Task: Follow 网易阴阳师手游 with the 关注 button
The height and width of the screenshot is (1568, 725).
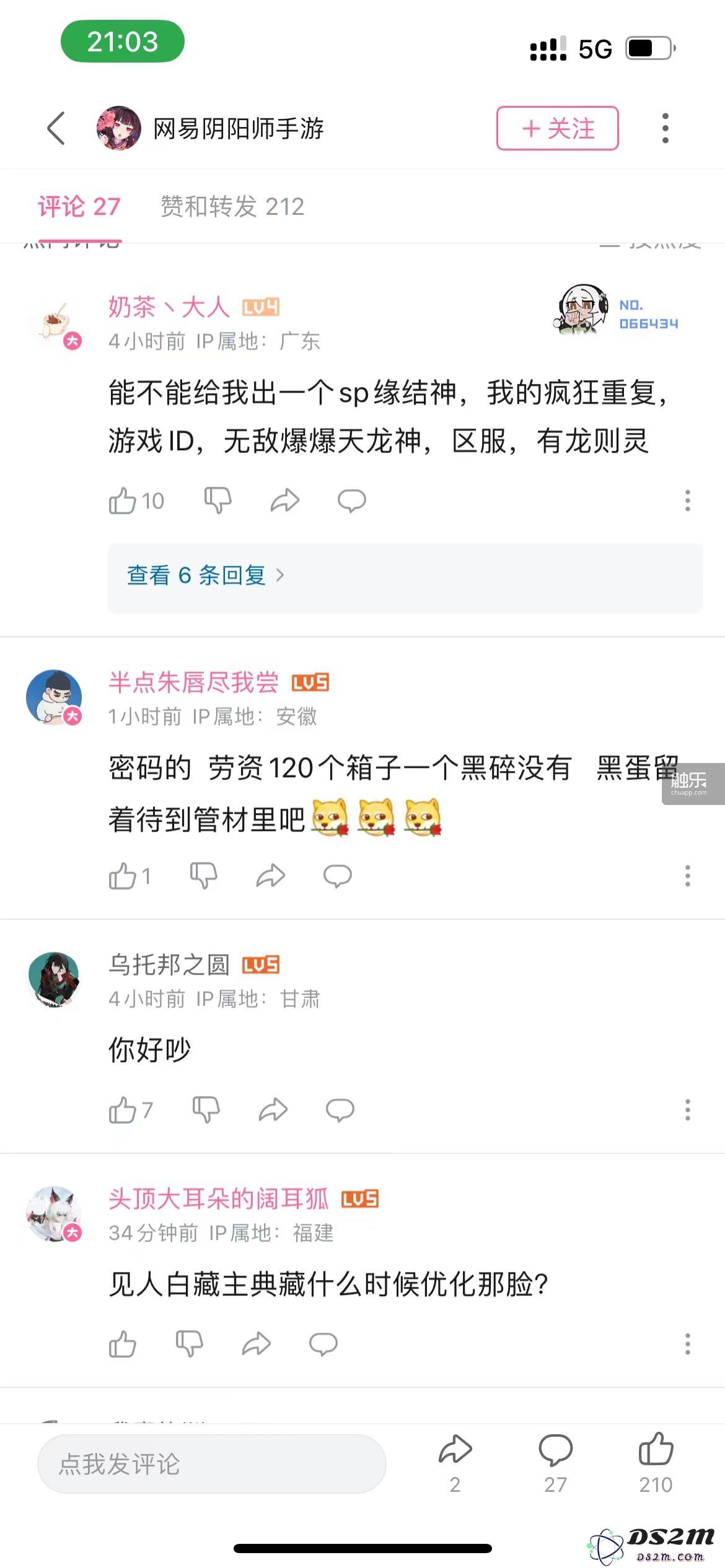Action: click(x=557, y=128)
